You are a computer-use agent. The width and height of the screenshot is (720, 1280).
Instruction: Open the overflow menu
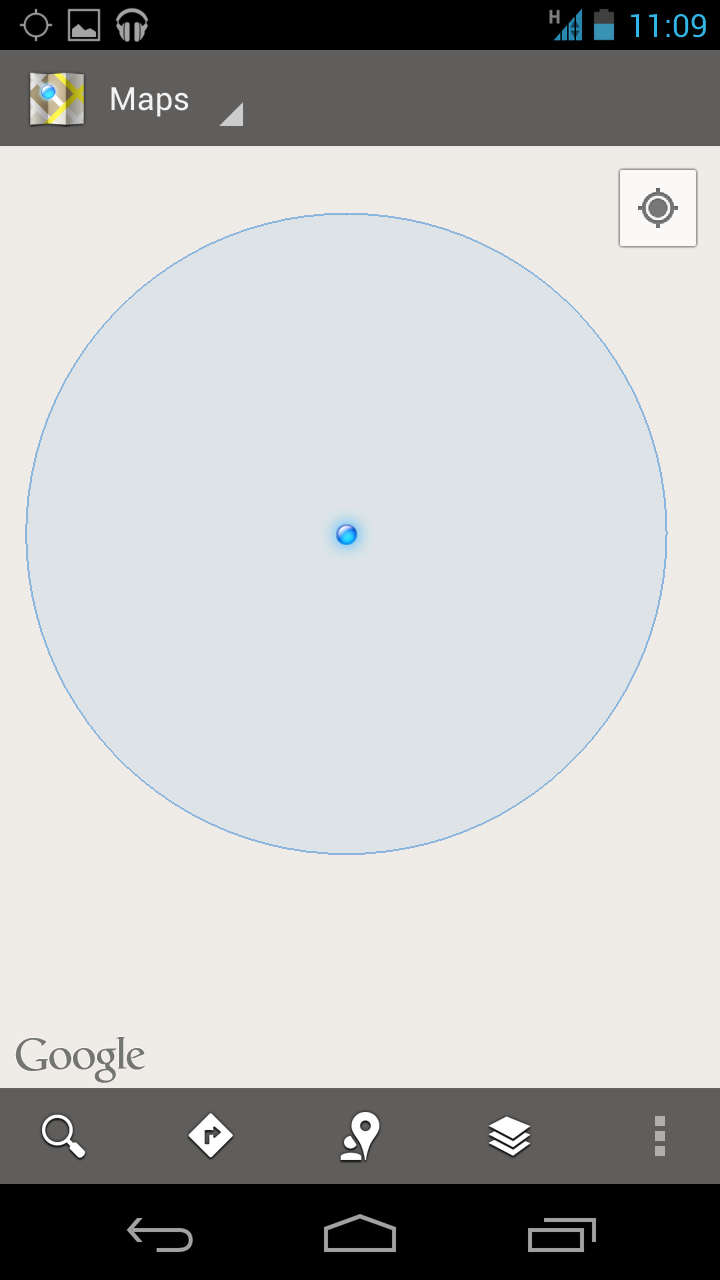pos(659,1136)
